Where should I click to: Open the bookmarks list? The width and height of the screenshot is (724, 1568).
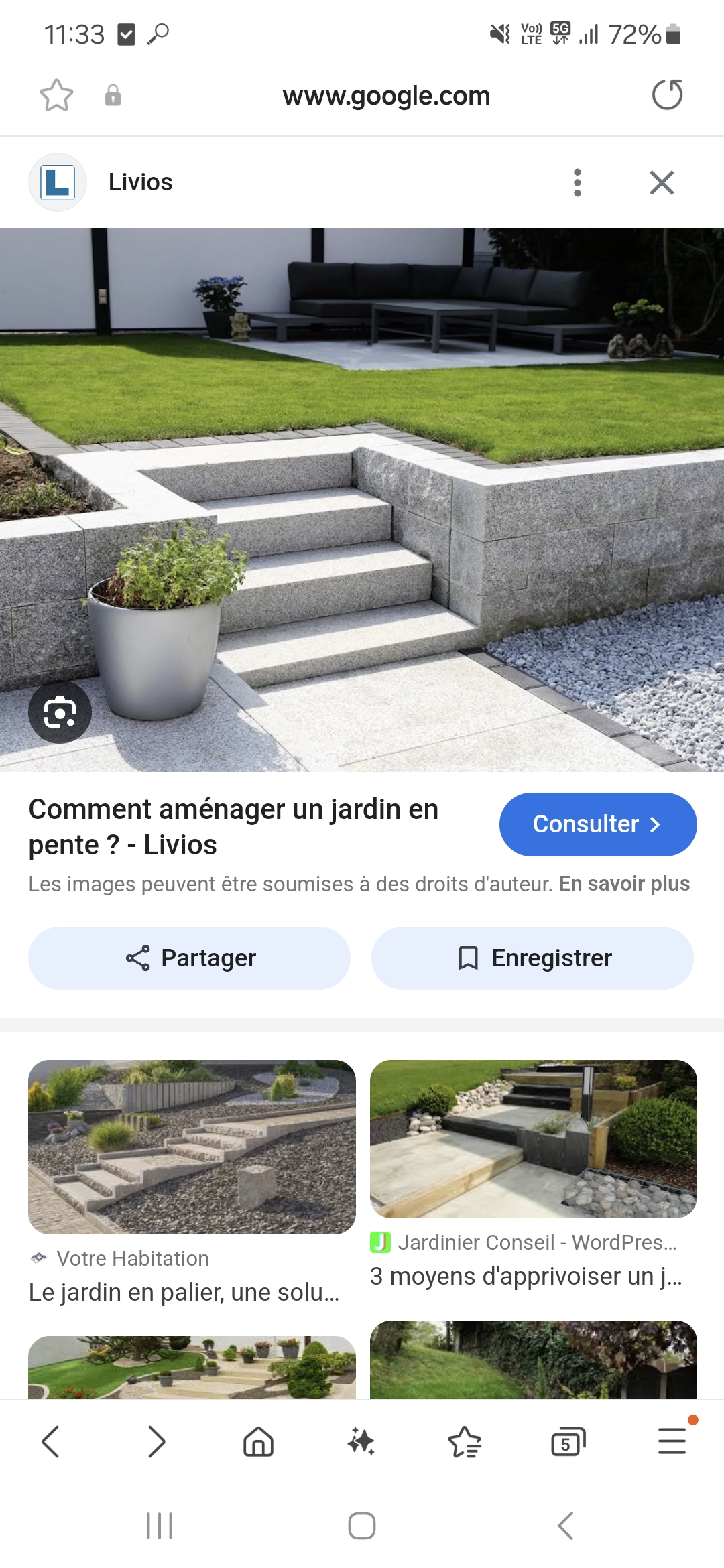coord(465,1441)
